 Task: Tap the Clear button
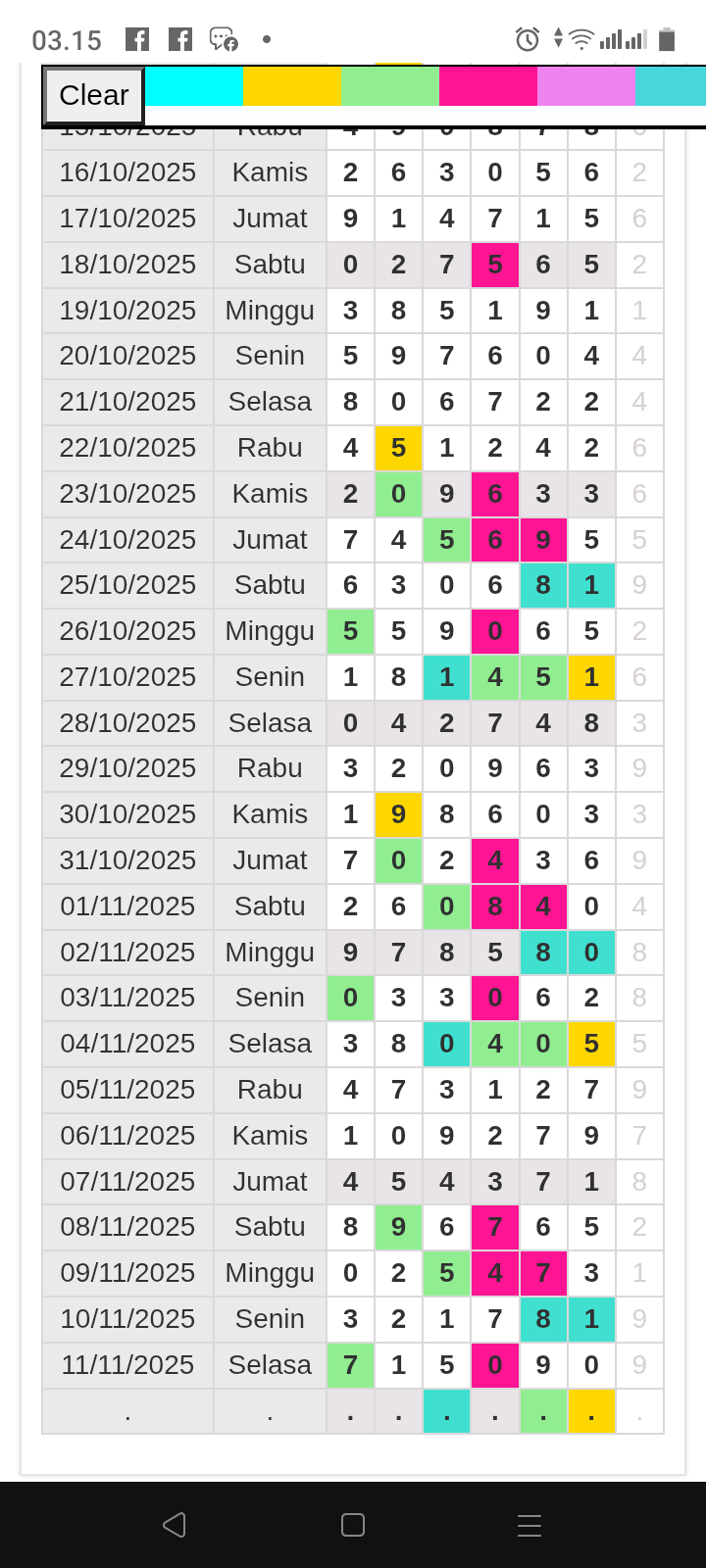[93, 95]
